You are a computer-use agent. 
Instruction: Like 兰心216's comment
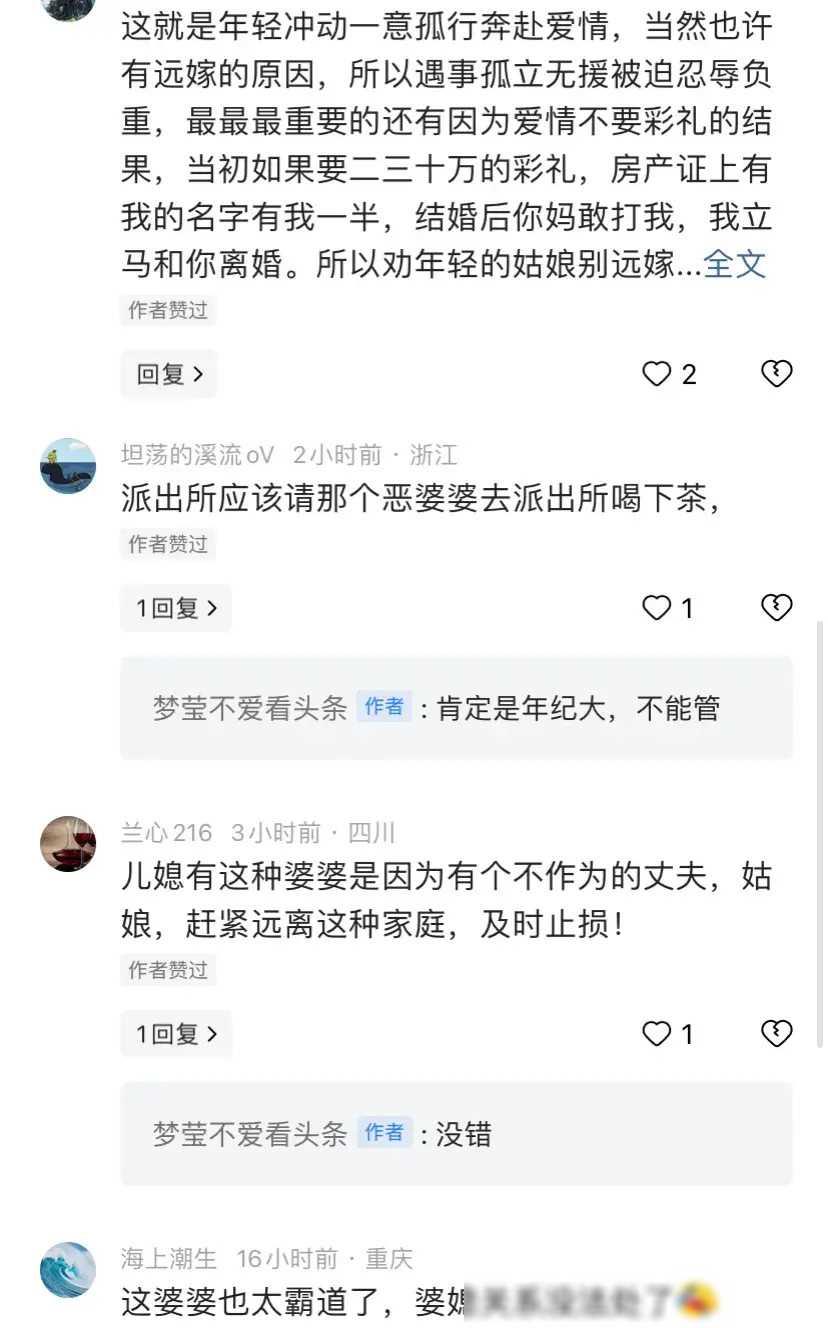coord(657,1033)
